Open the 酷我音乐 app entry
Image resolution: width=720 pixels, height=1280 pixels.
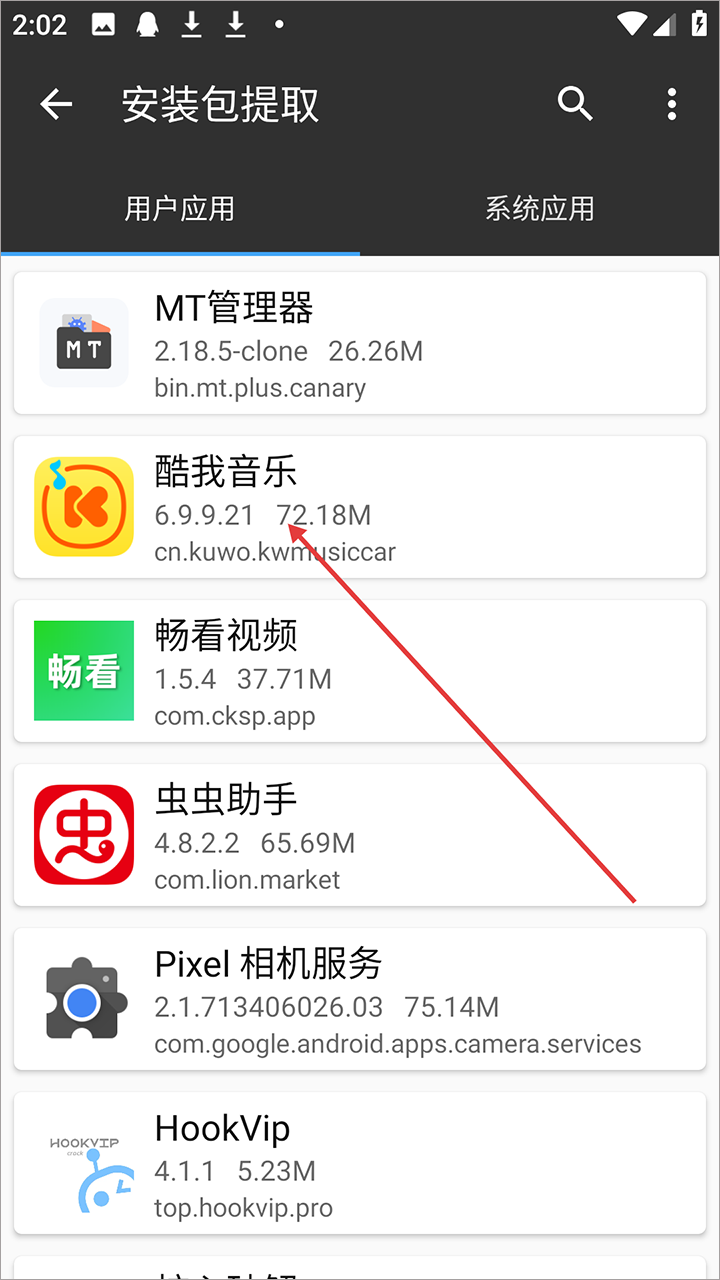pos(360,507)
